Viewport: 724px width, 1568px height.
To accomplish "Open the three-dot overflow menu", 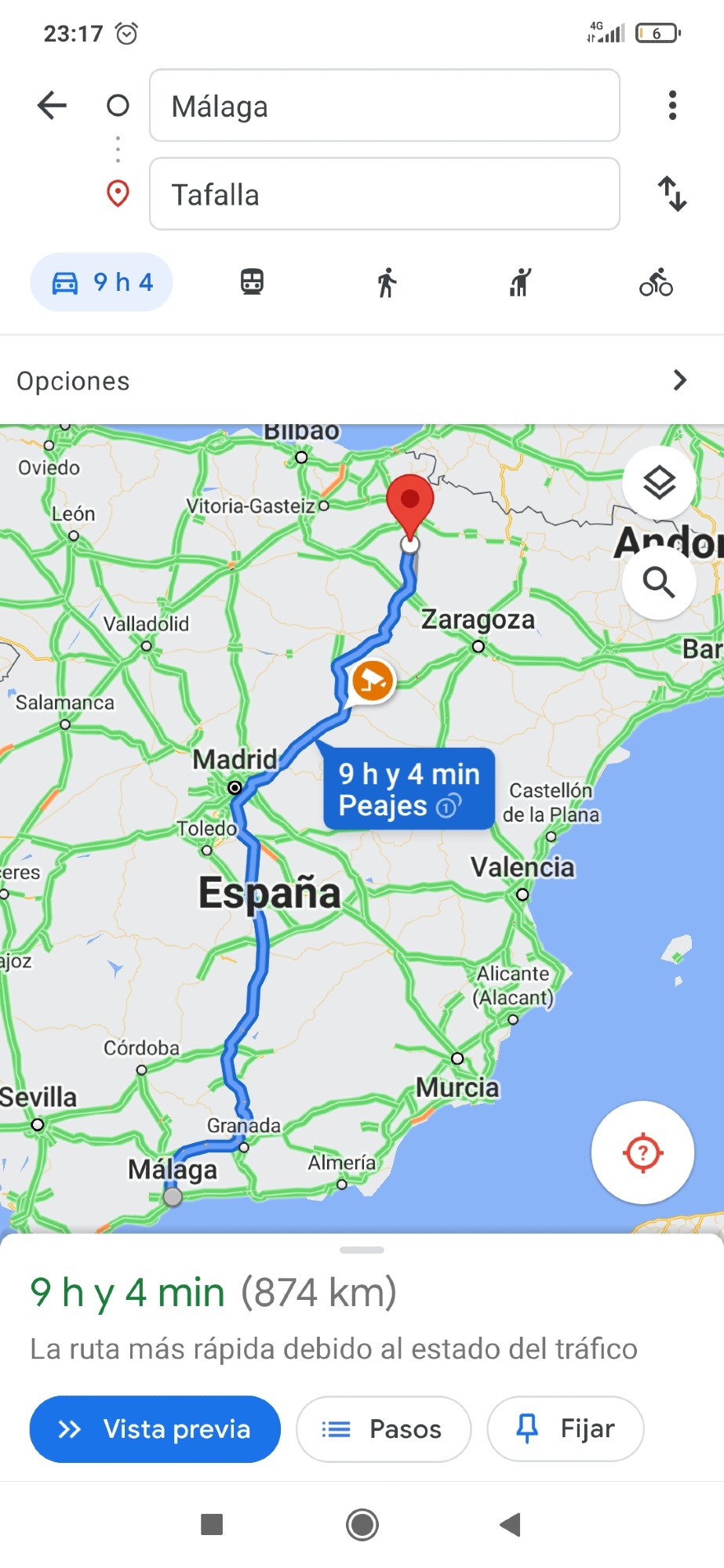I will click(x=672, y=105).
